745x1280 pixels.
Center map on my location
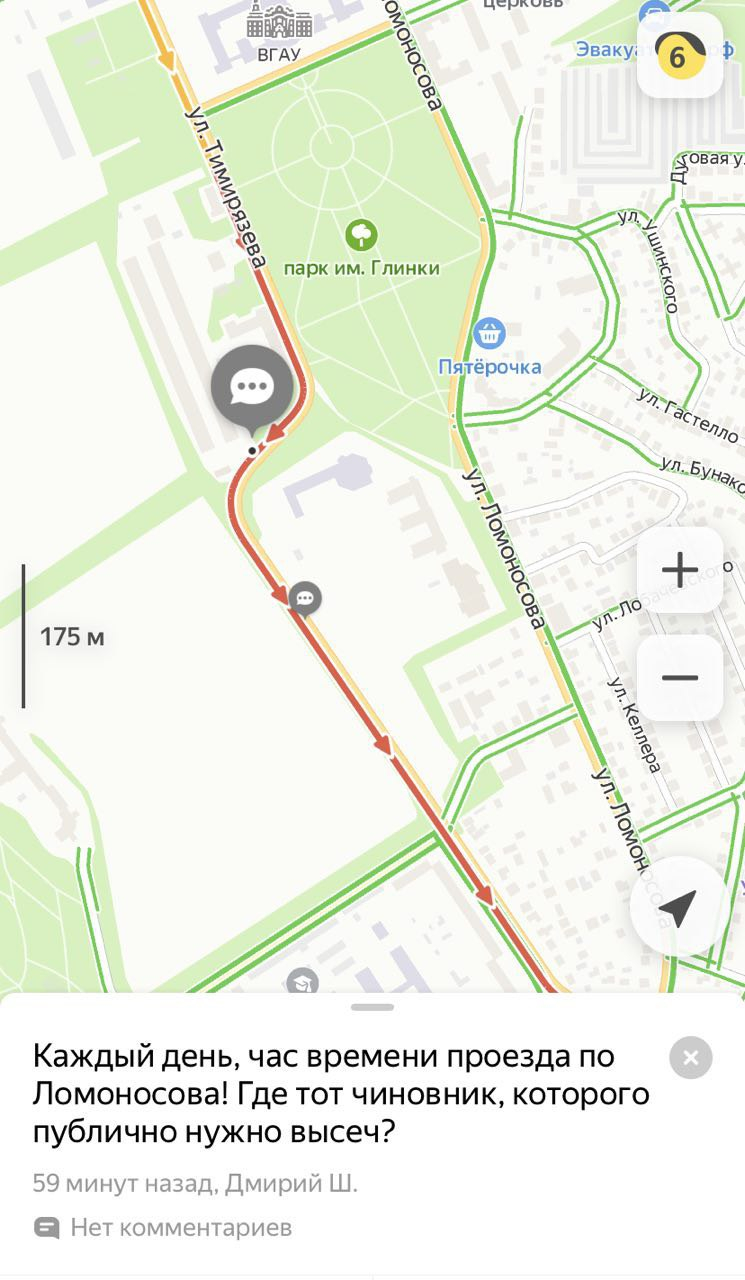click(x=677, y=907)
